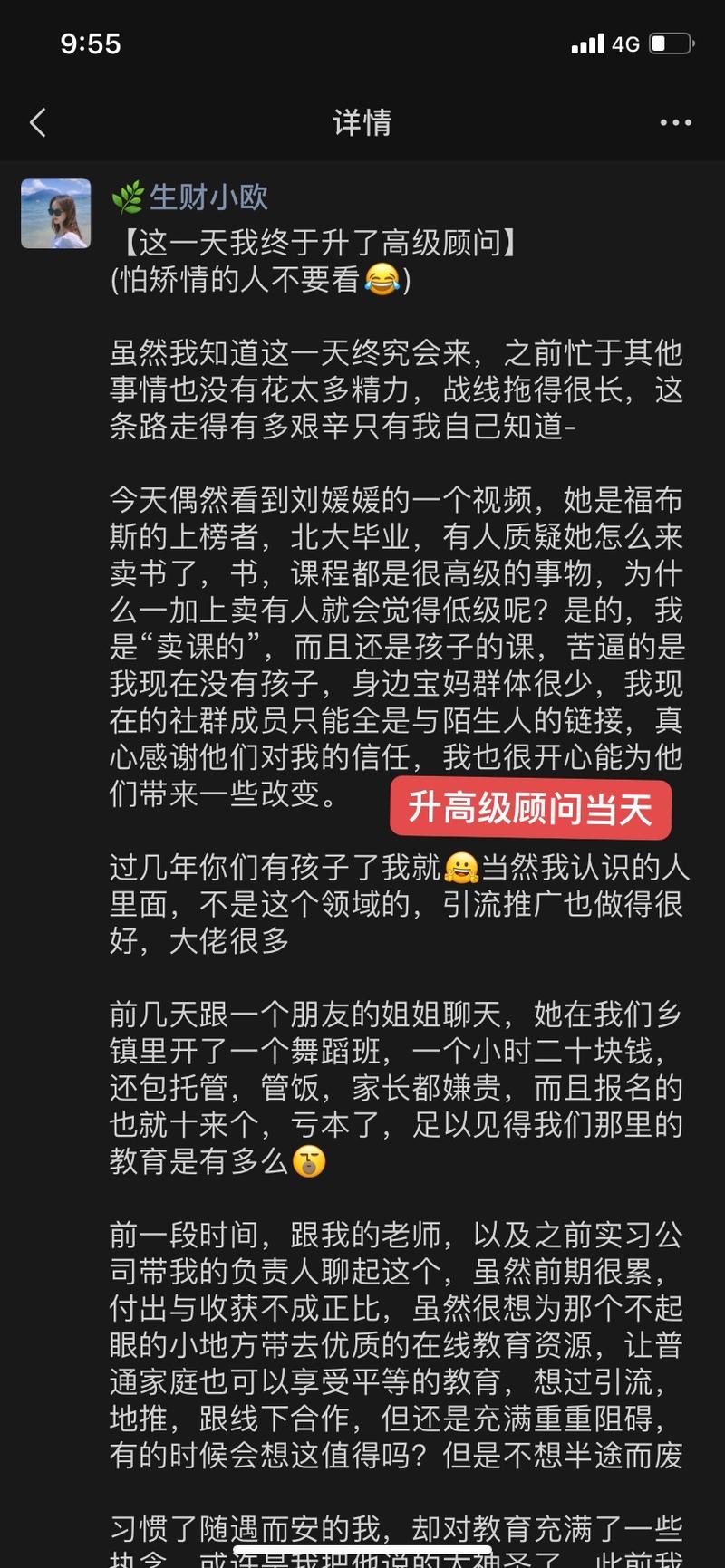Tap the green seedling emoji beside username
Viewport: 725px width, 1568px height.
pos(130,197)
